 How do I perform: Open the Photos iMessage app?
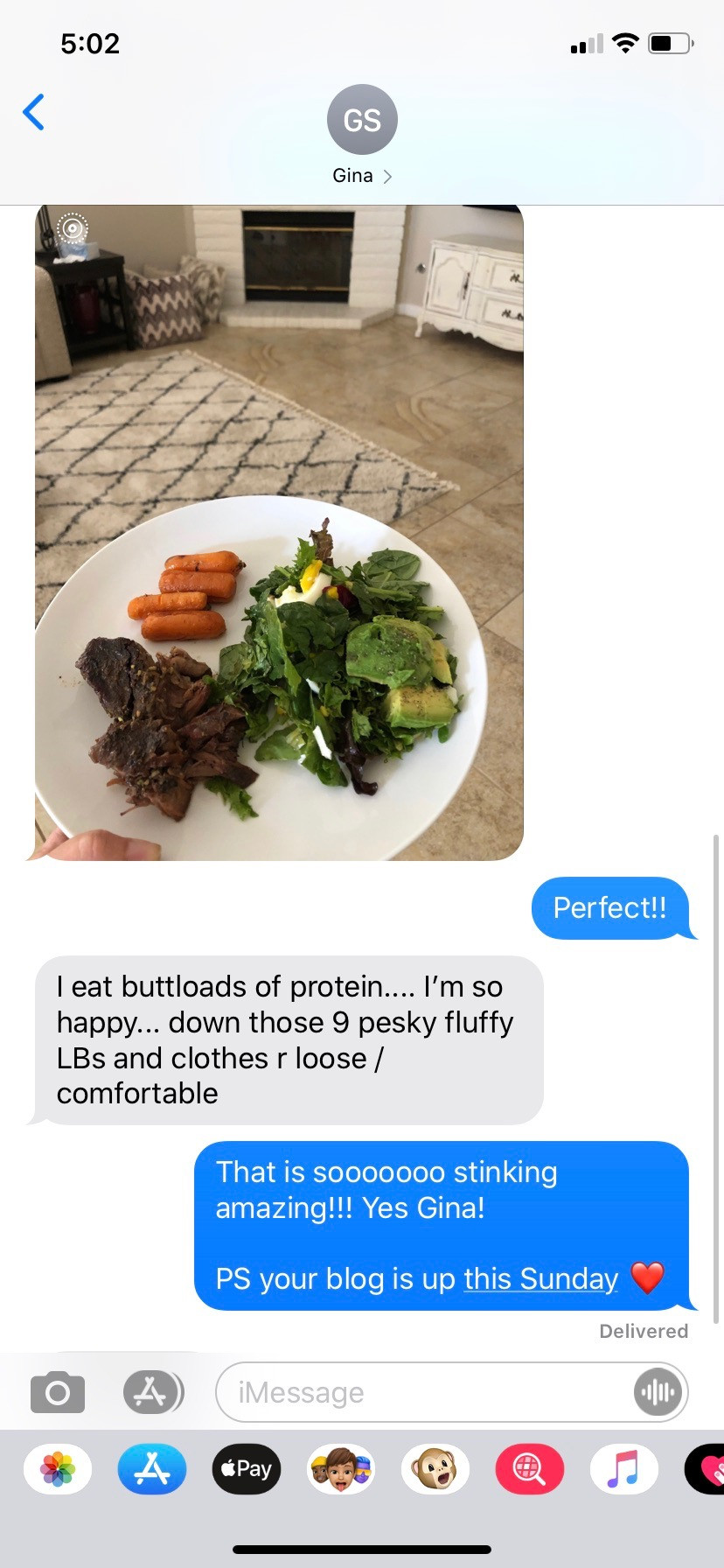(x=58, y=1468)
